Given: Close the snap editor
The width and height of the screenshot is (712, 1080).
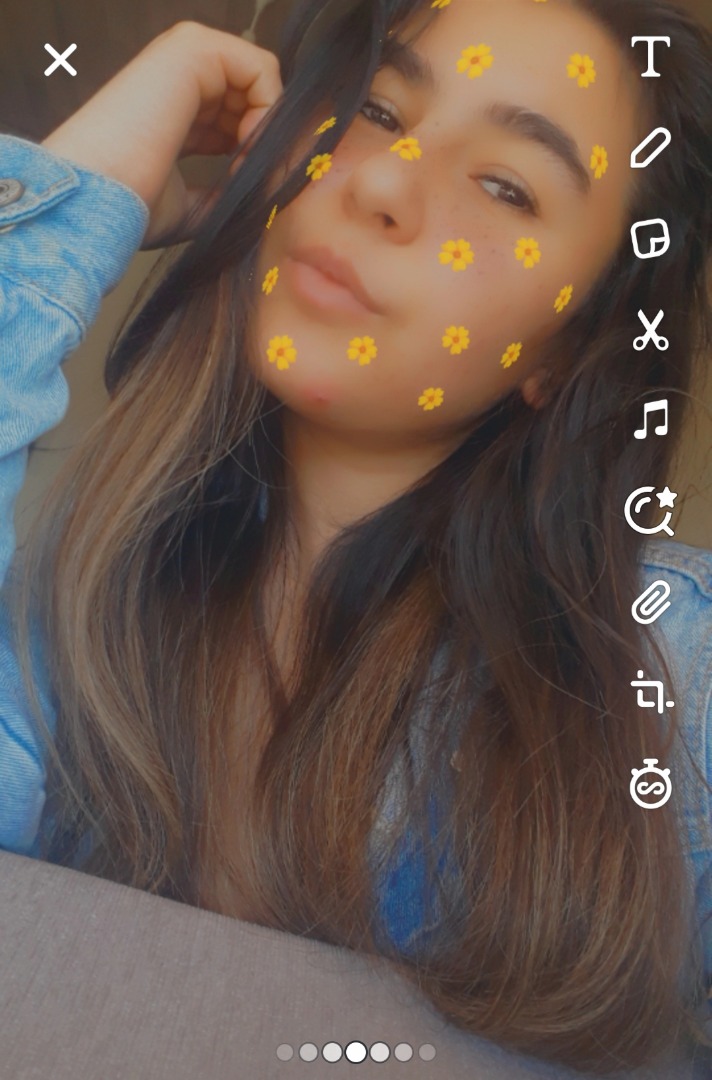Looking at the screenshot, I should [x=60, y=60].
